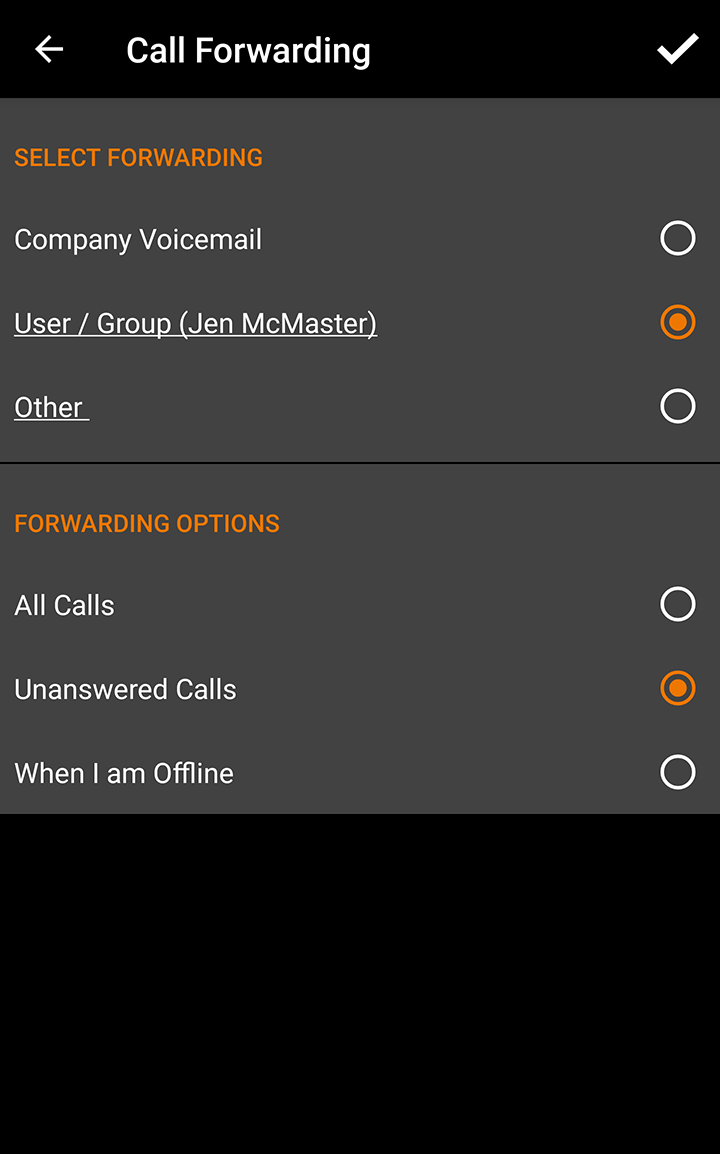Tap the empty circle next to Company Voicemail
The image size is (720, 1154).
pos(678,238)
